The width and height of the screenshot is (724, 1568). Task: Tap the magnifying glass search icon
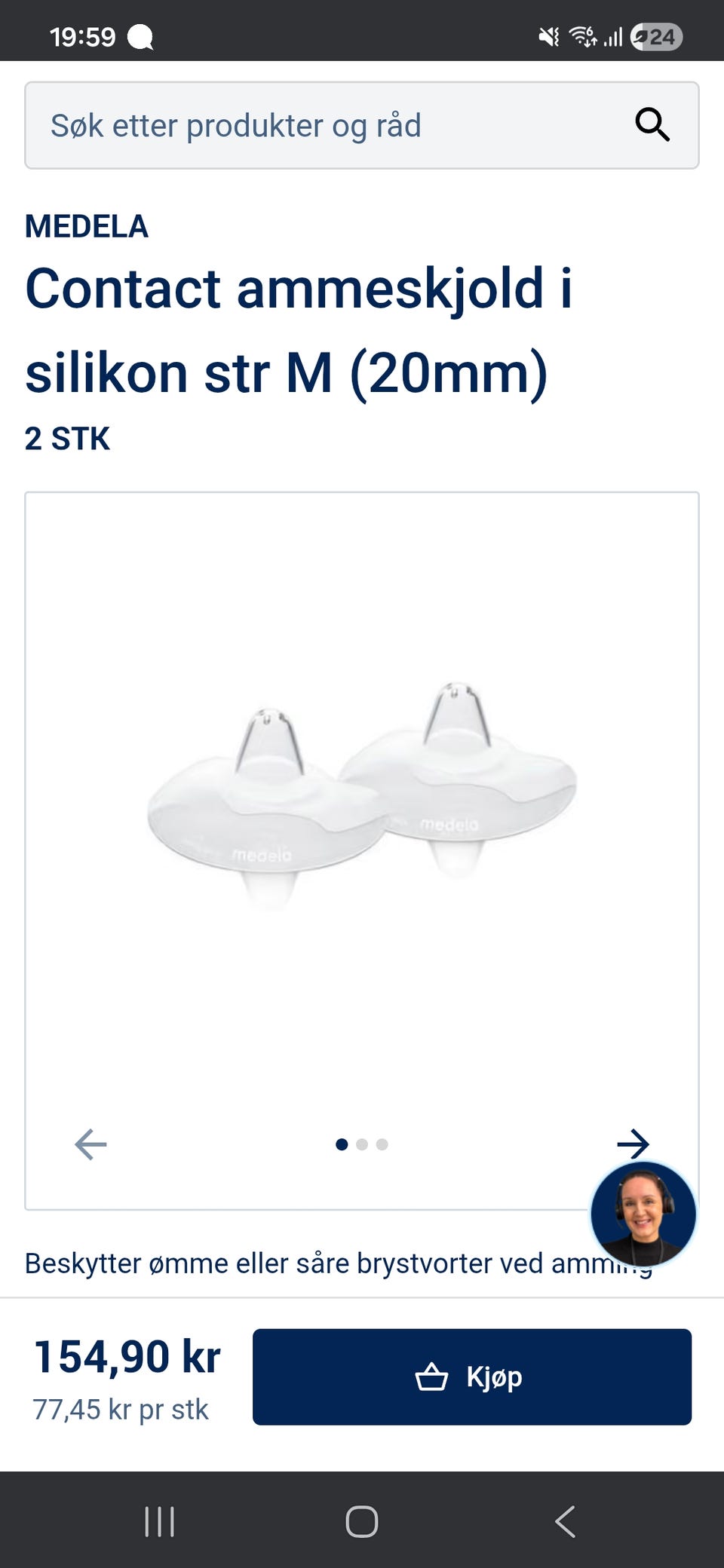coord(652,124)
